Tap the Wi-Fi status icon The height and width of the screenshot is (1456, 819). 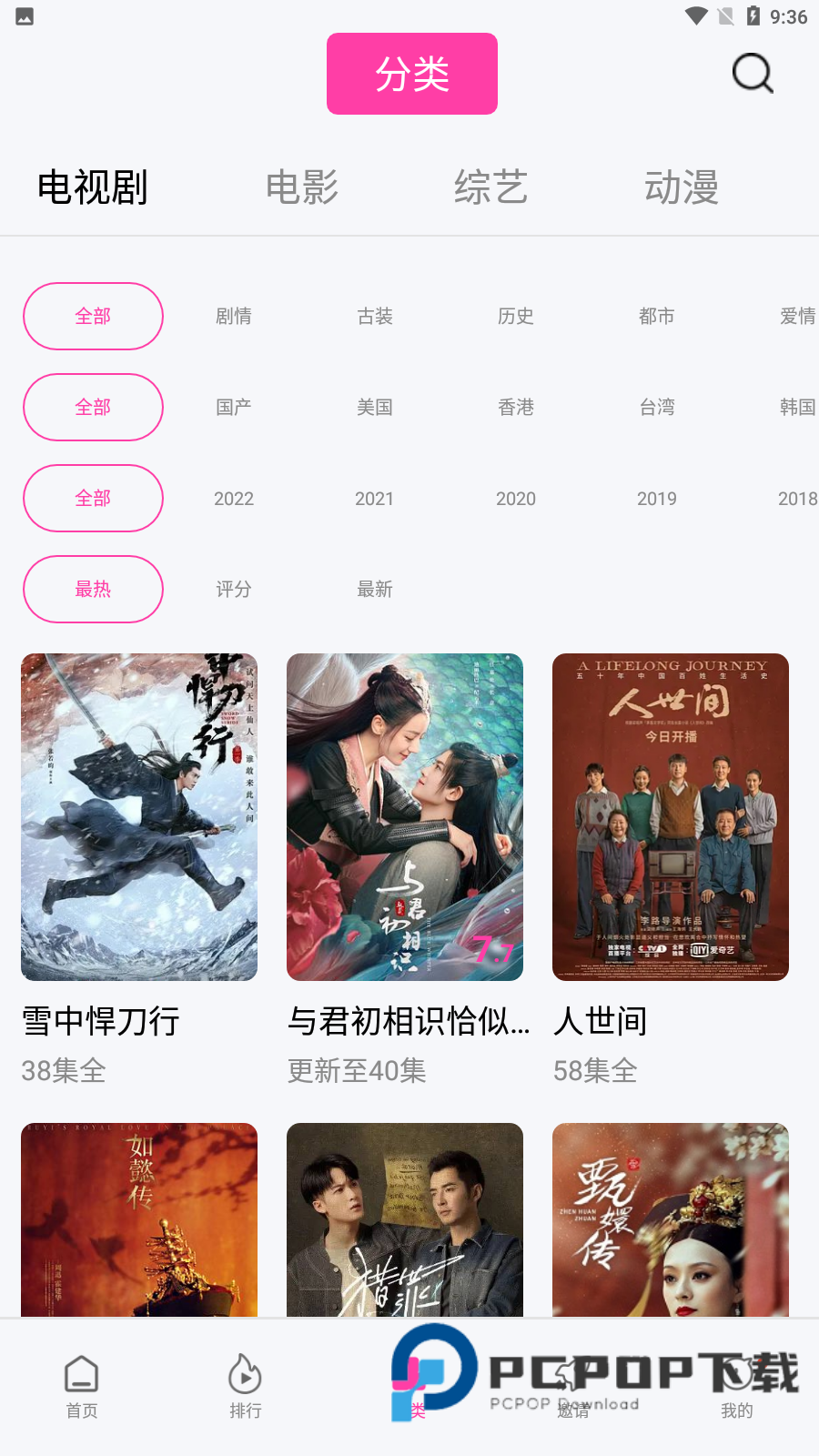click(x=696, y=15)
